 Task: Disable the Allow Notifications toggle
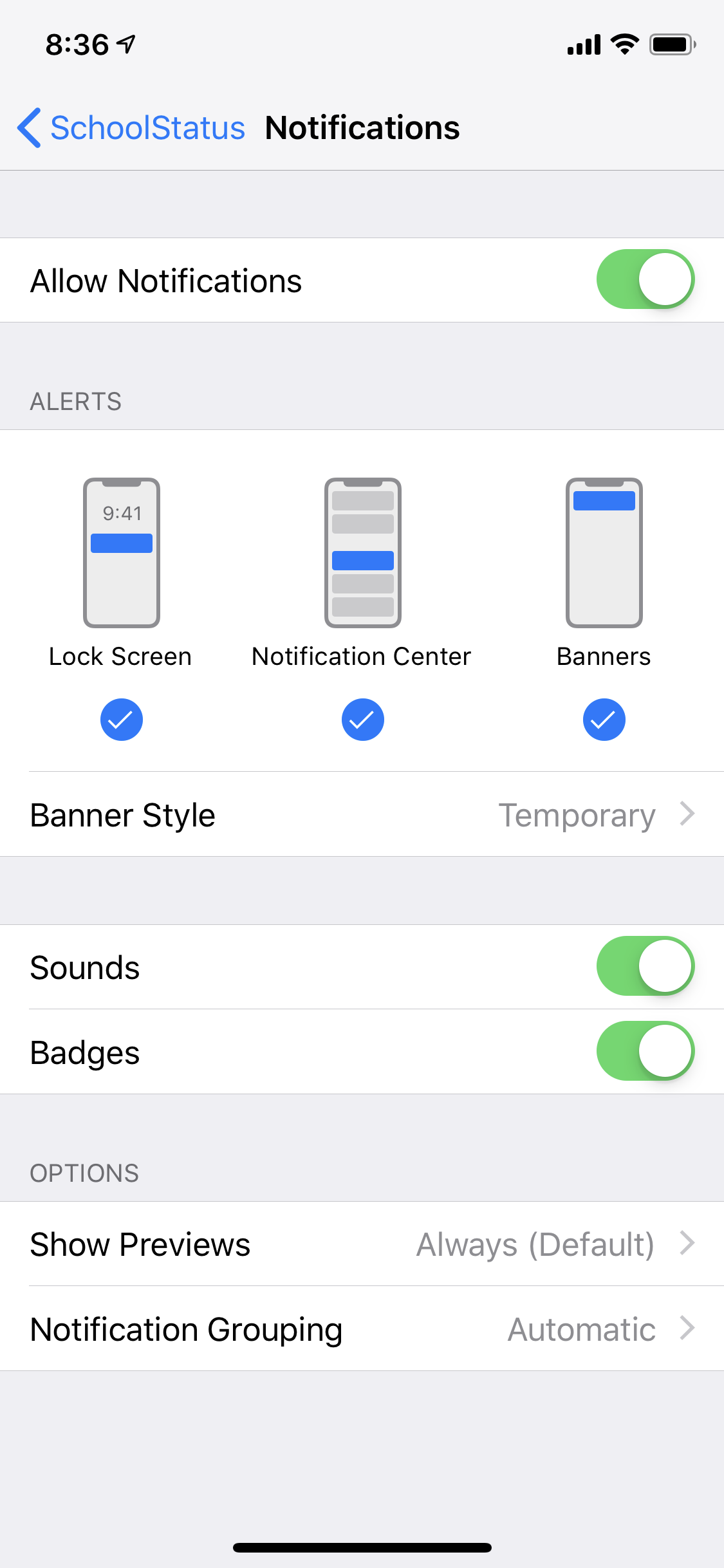point(645,279)
